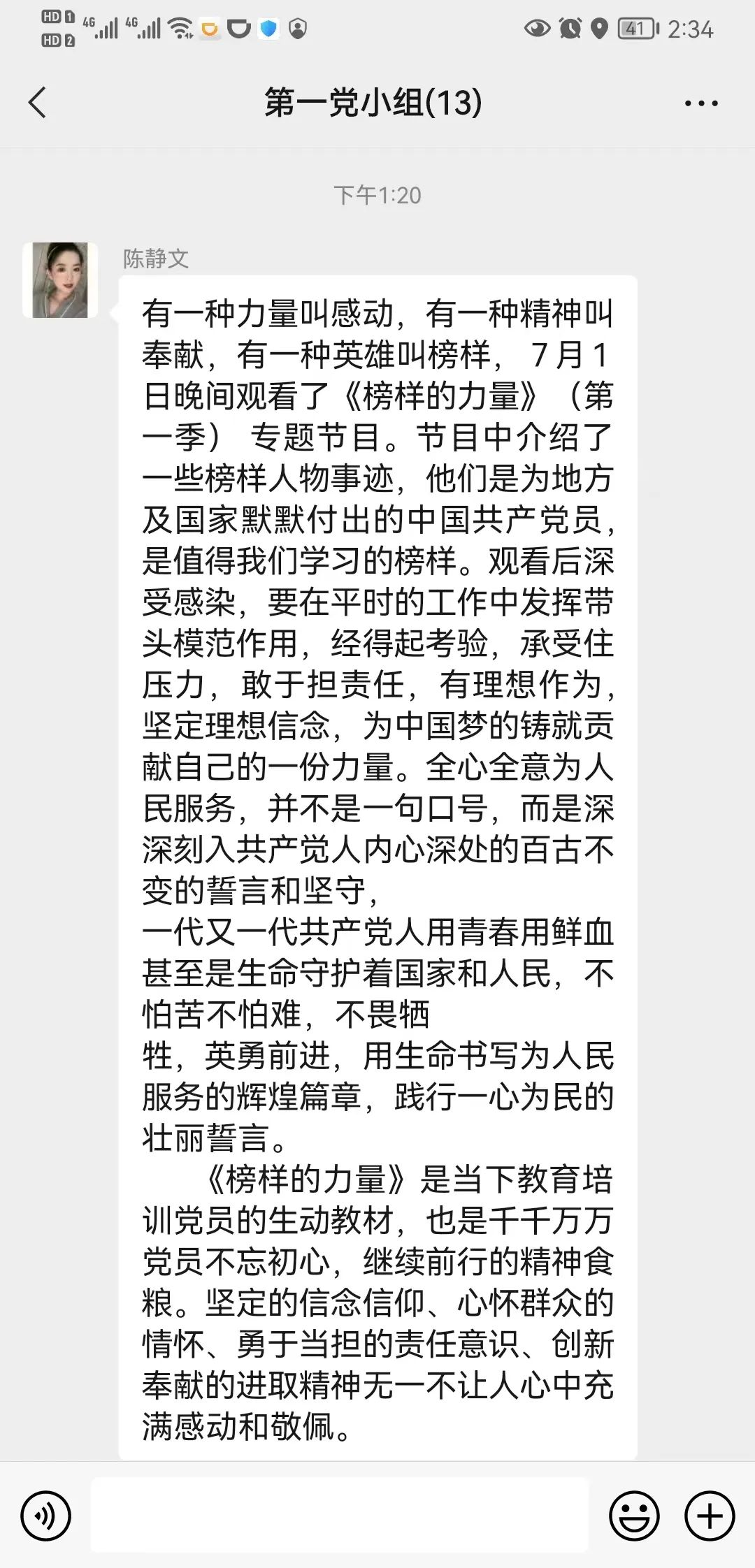755x1568 pixels.
Task: Open the emoji sticker panel
Action: 634,1516
